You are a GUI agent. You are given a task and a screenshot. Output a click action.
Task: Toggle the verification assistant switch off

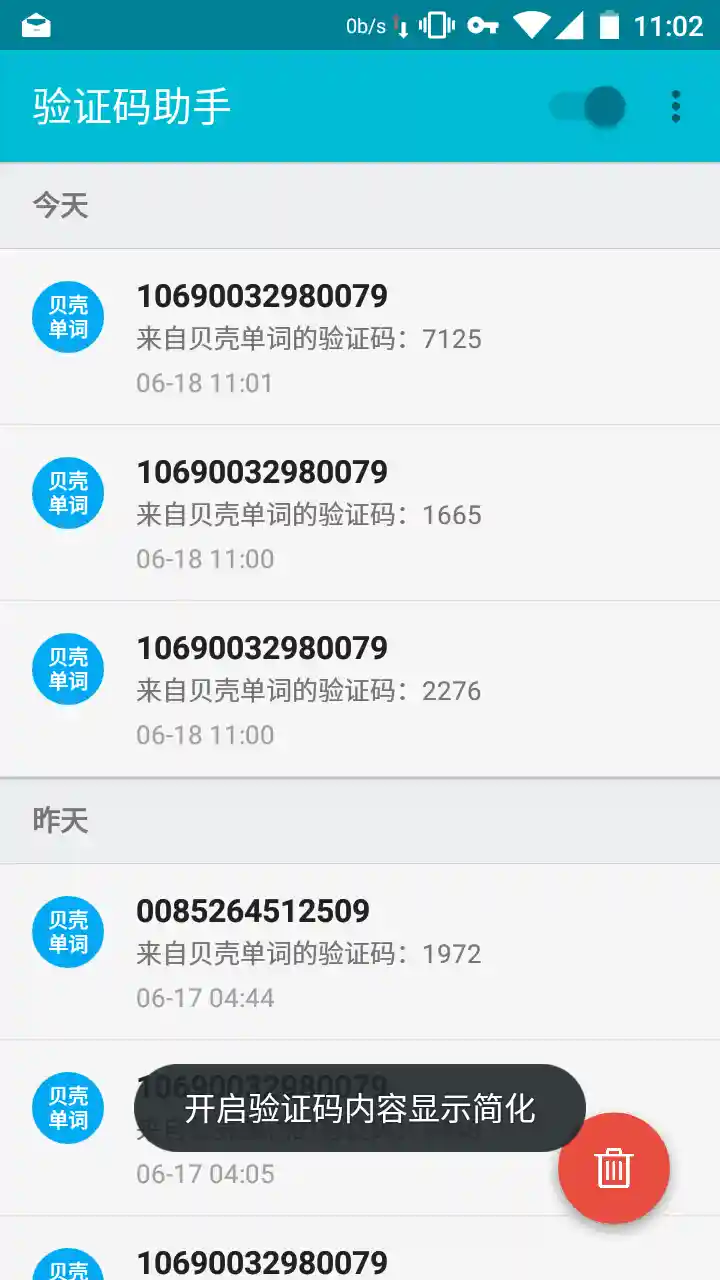(585, 106)
